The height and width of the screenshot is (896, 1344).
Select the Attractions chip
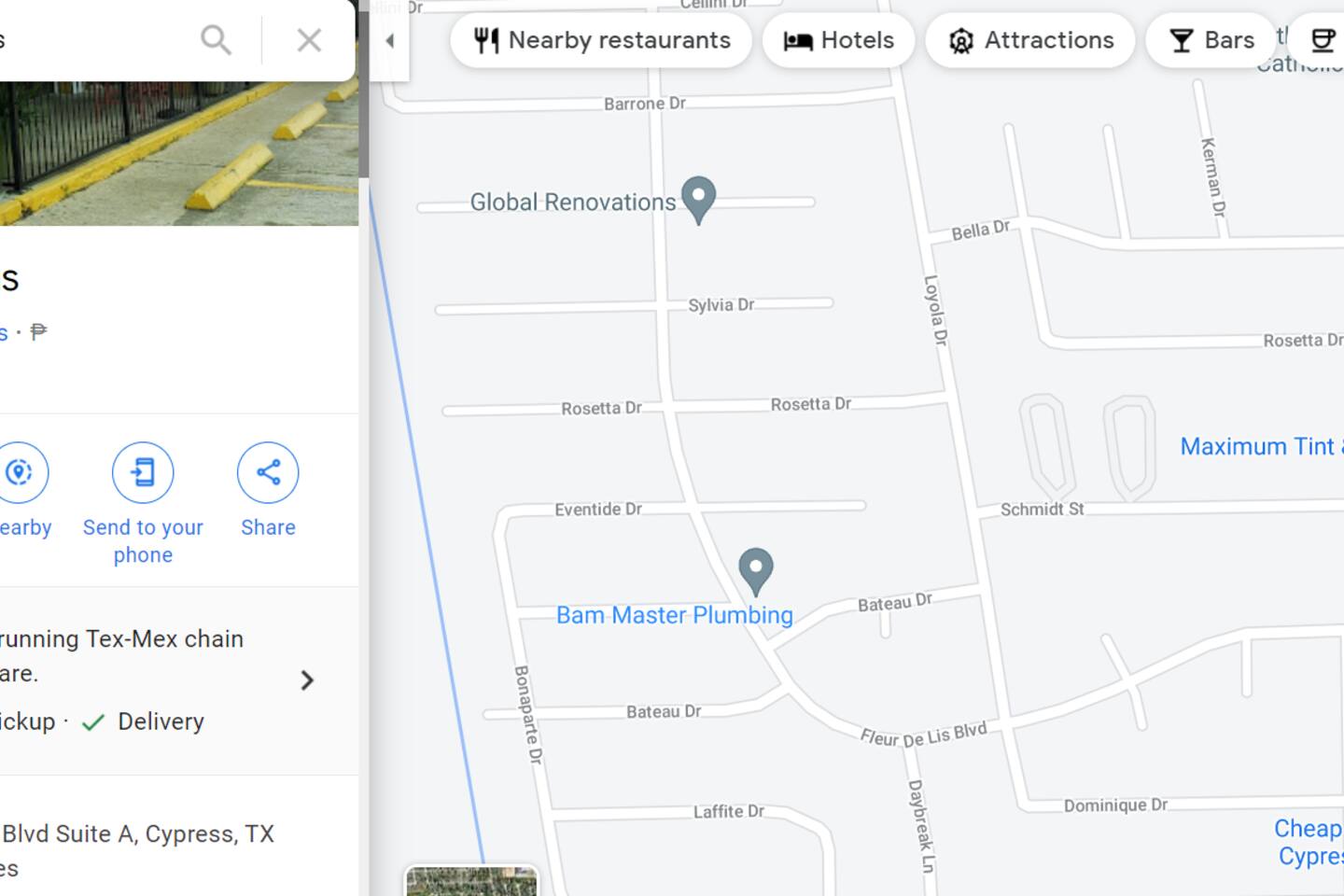pyautogui.click(x=1030, y=40)
